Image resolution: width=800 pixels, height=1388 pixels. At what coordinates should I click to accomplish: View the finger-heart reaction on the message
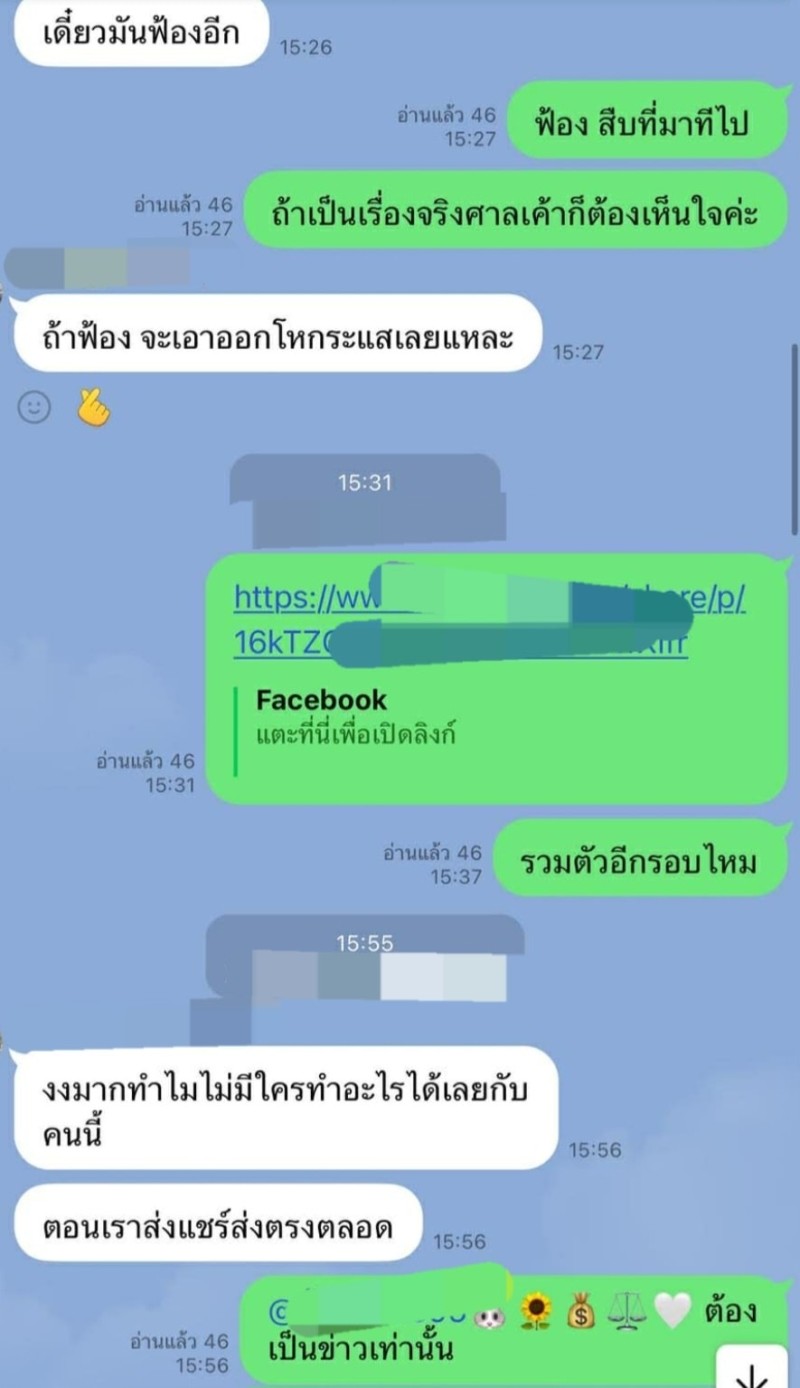point(94,407)
